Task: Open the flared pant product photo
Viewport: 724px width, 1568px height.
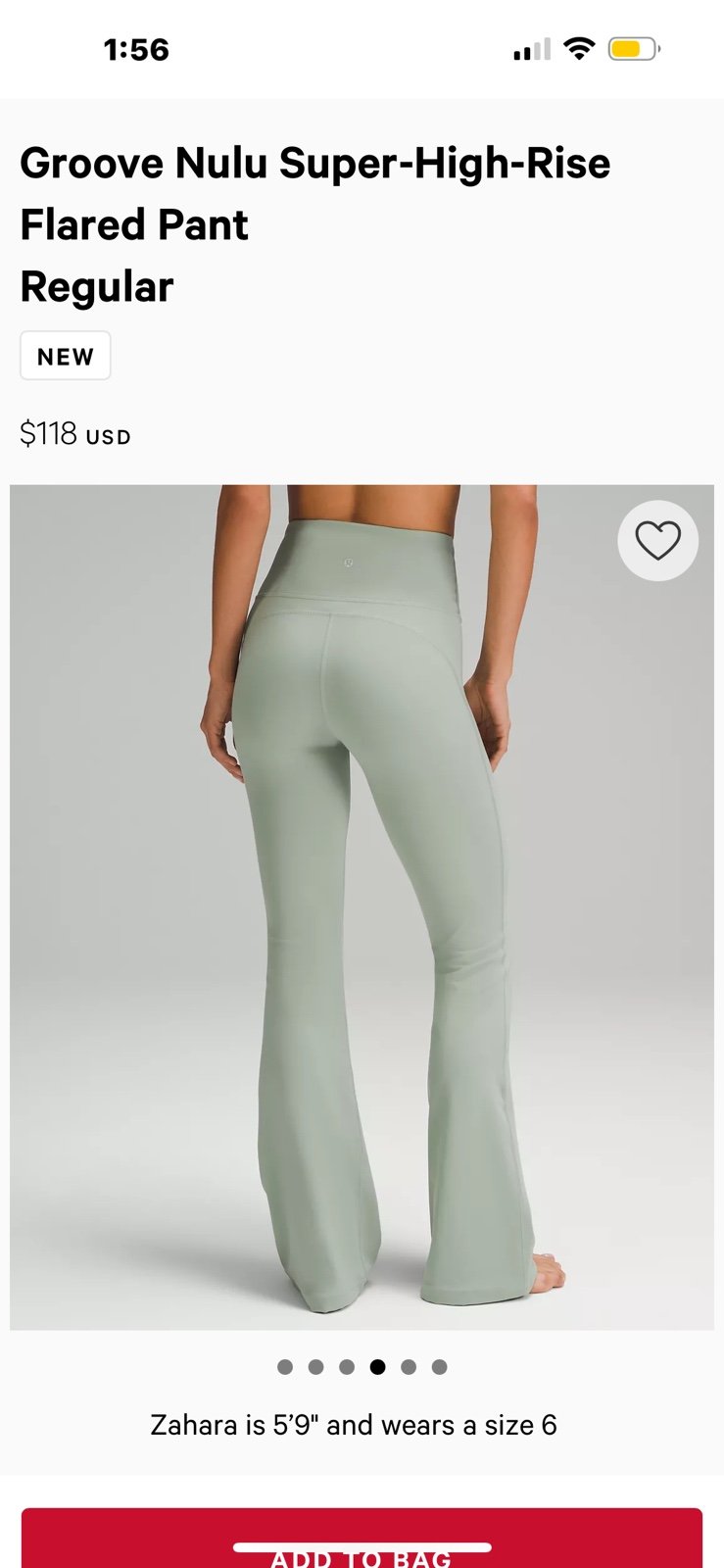Action: (362, 906)
